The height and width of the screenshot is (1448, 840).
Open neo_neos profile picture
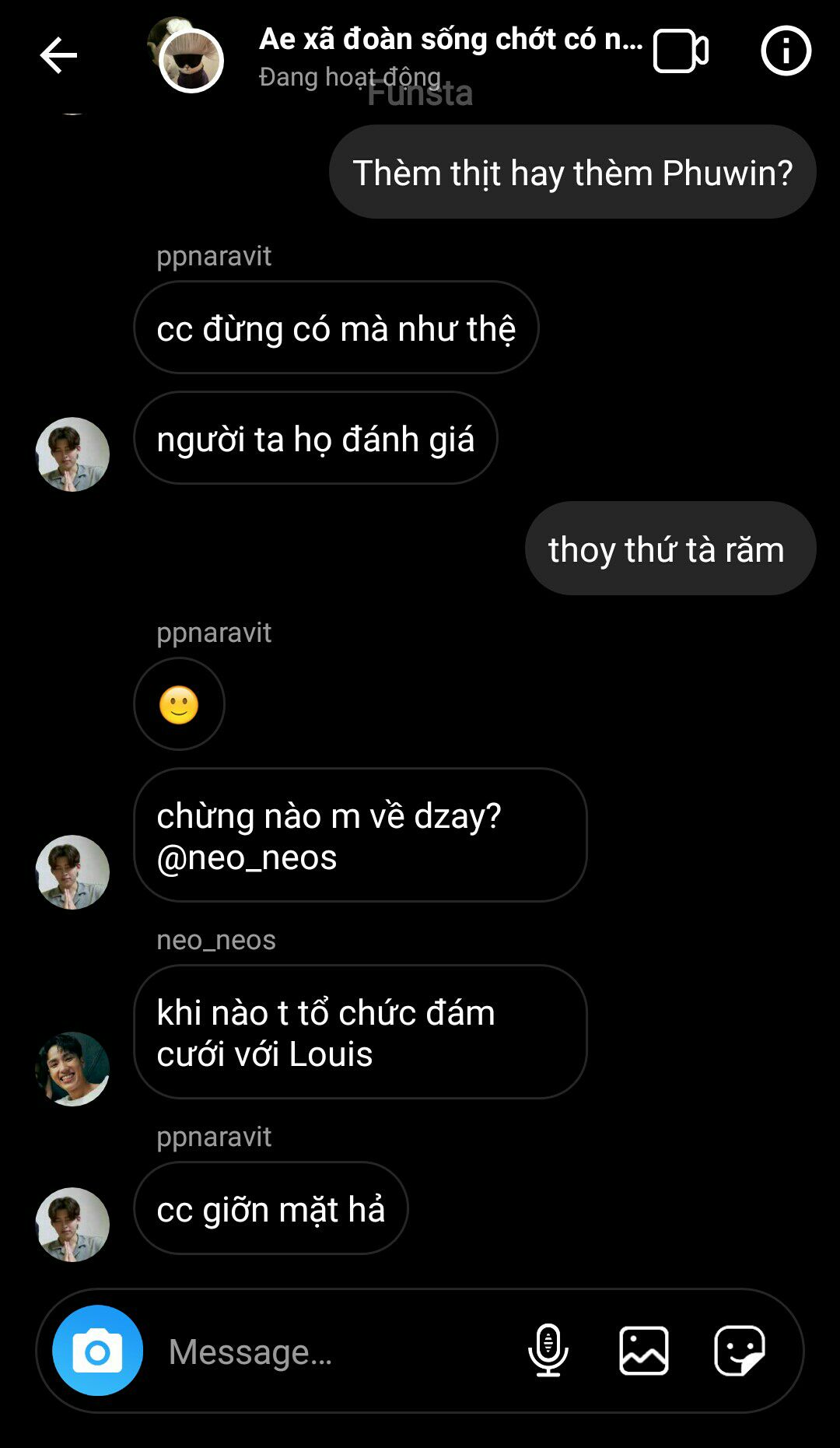click(x=72, y=1069)
